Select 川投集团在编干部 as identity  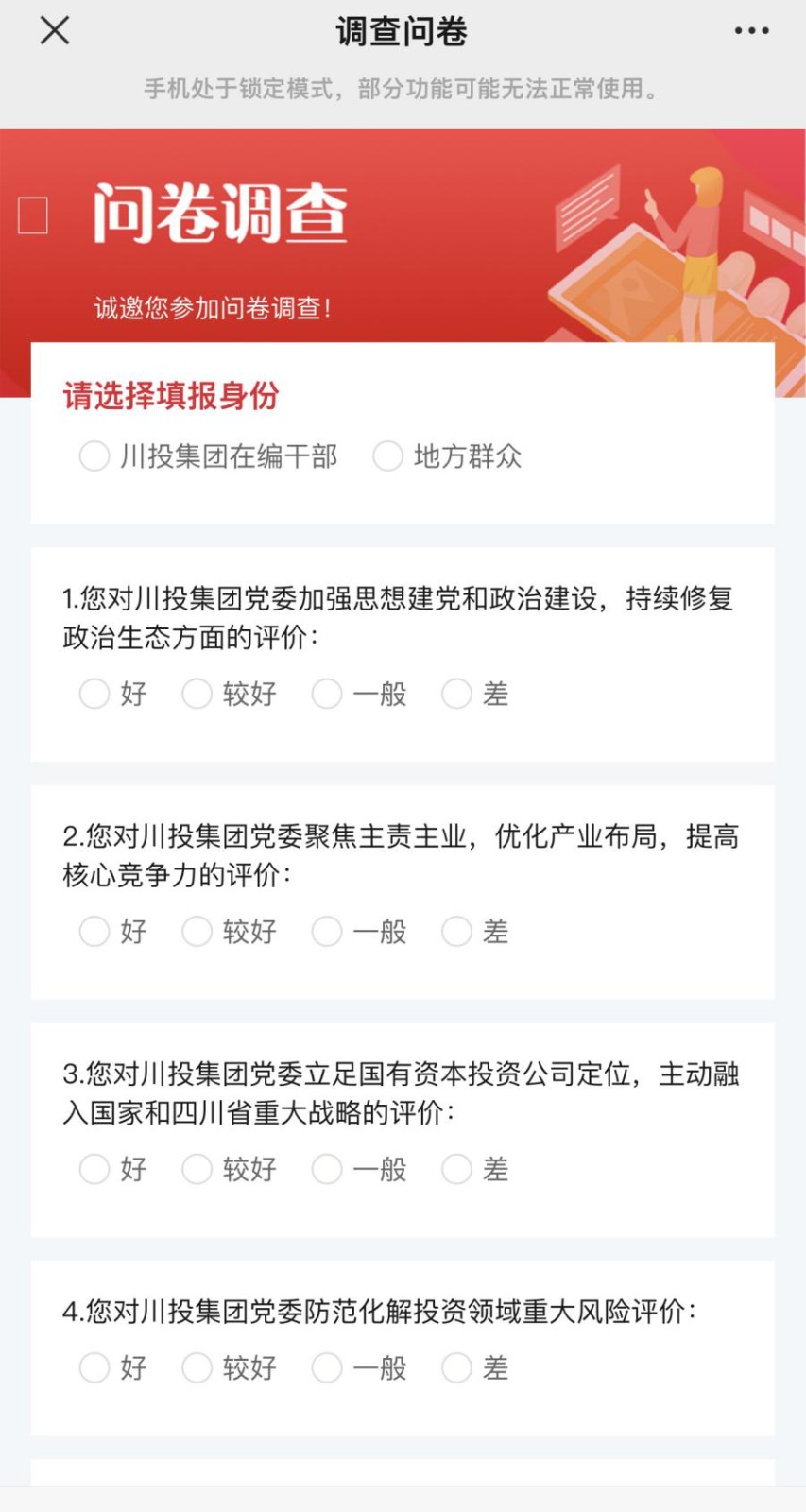(x=94, y=456)
